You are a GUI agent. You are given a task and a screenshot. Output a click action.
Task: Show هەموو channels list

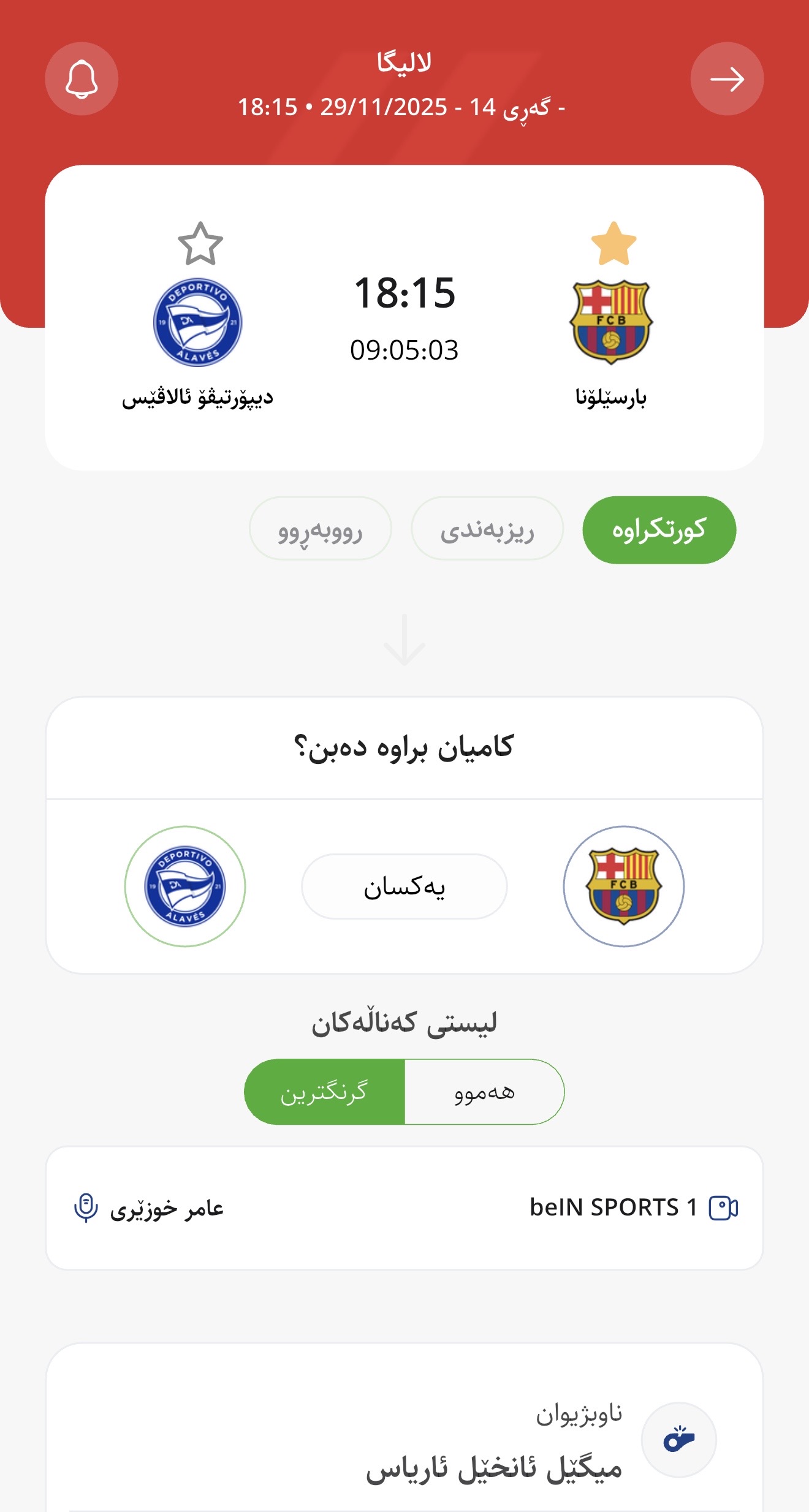click(x=484, y=1092)
